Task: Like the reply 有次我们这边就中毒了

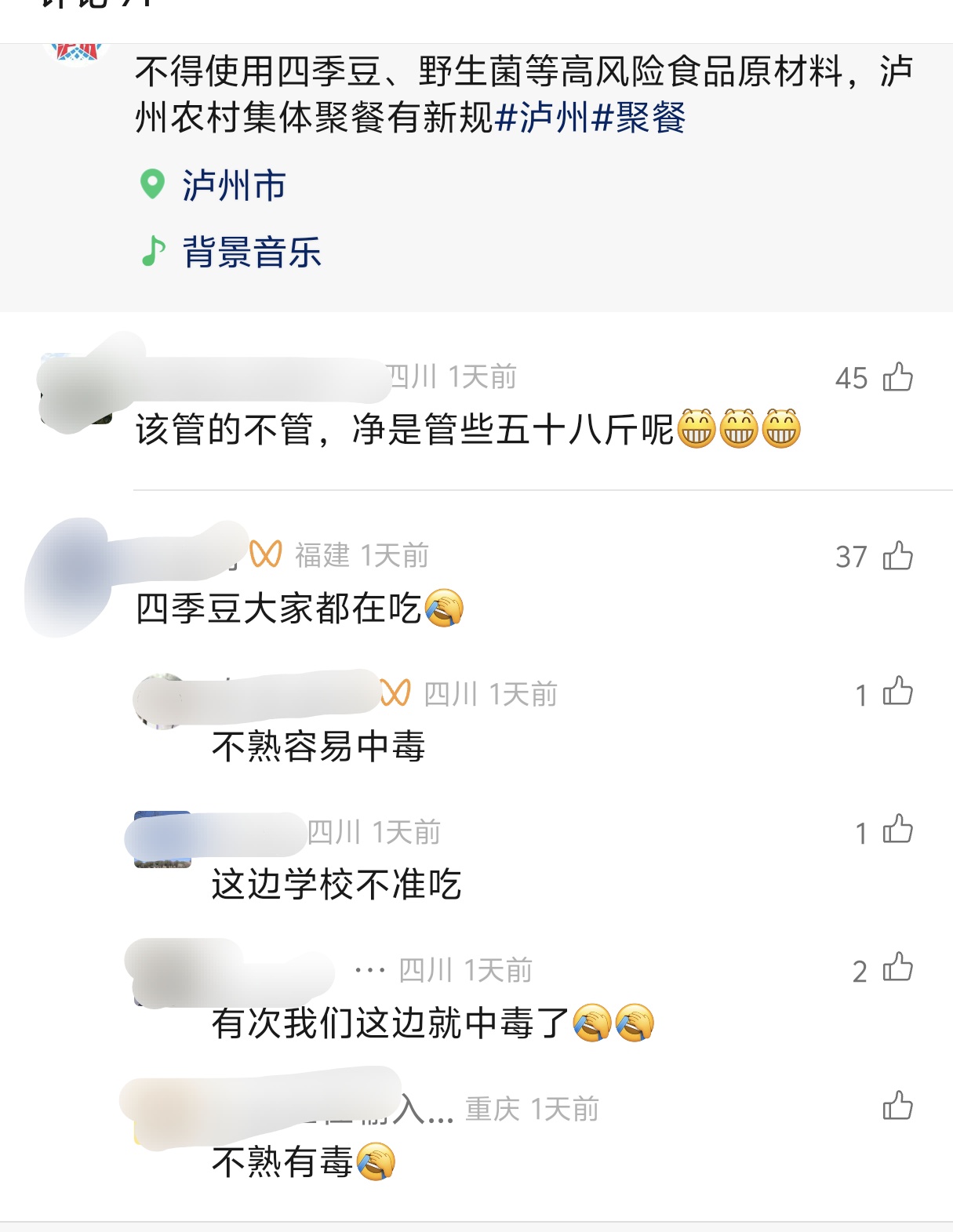Action: tap(897, 969)
